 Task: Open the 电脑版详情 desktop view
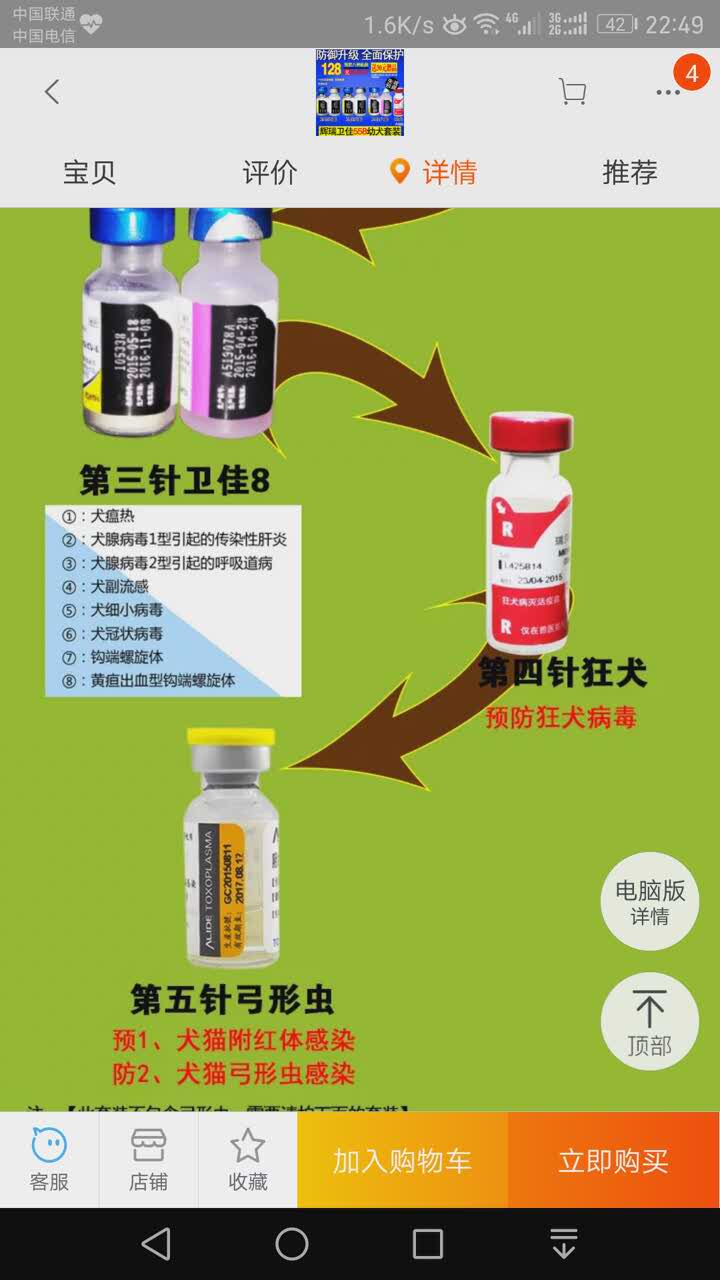pyautogui.click(x=649, y=901)
